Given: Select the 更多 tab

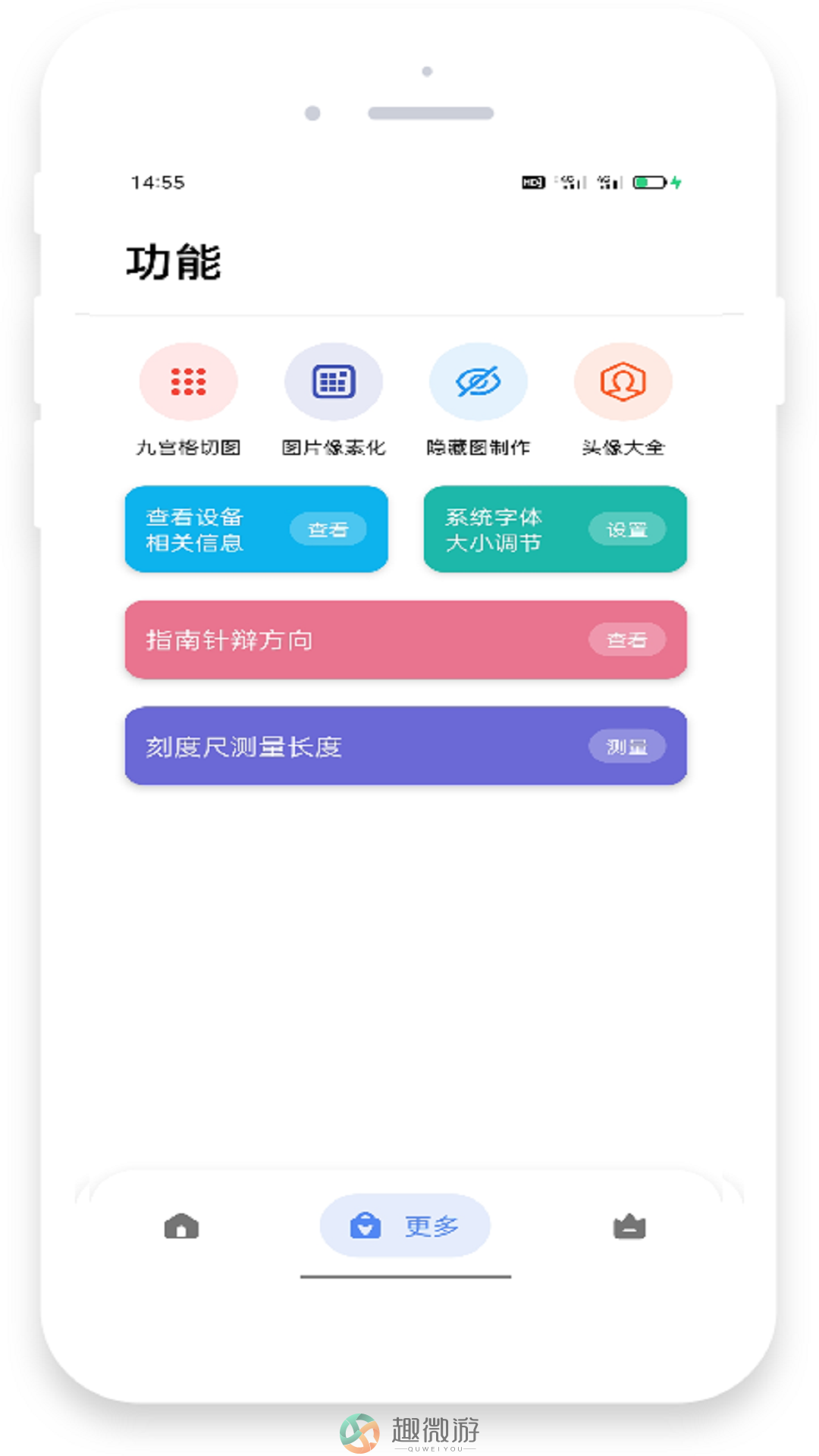Looking at the screenshot, I should coord(405,1225).
